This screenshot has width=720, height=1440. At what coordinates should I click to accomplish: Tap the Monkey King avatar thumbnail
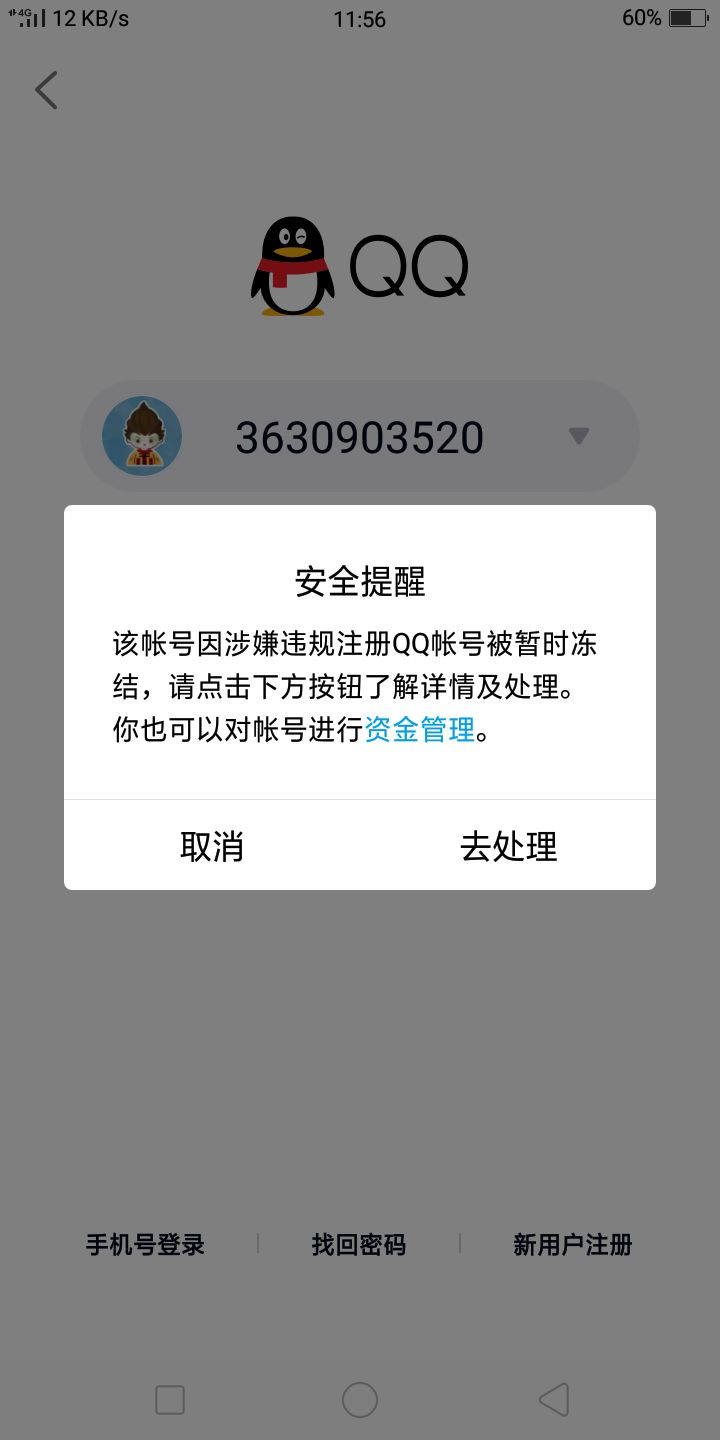141,435
